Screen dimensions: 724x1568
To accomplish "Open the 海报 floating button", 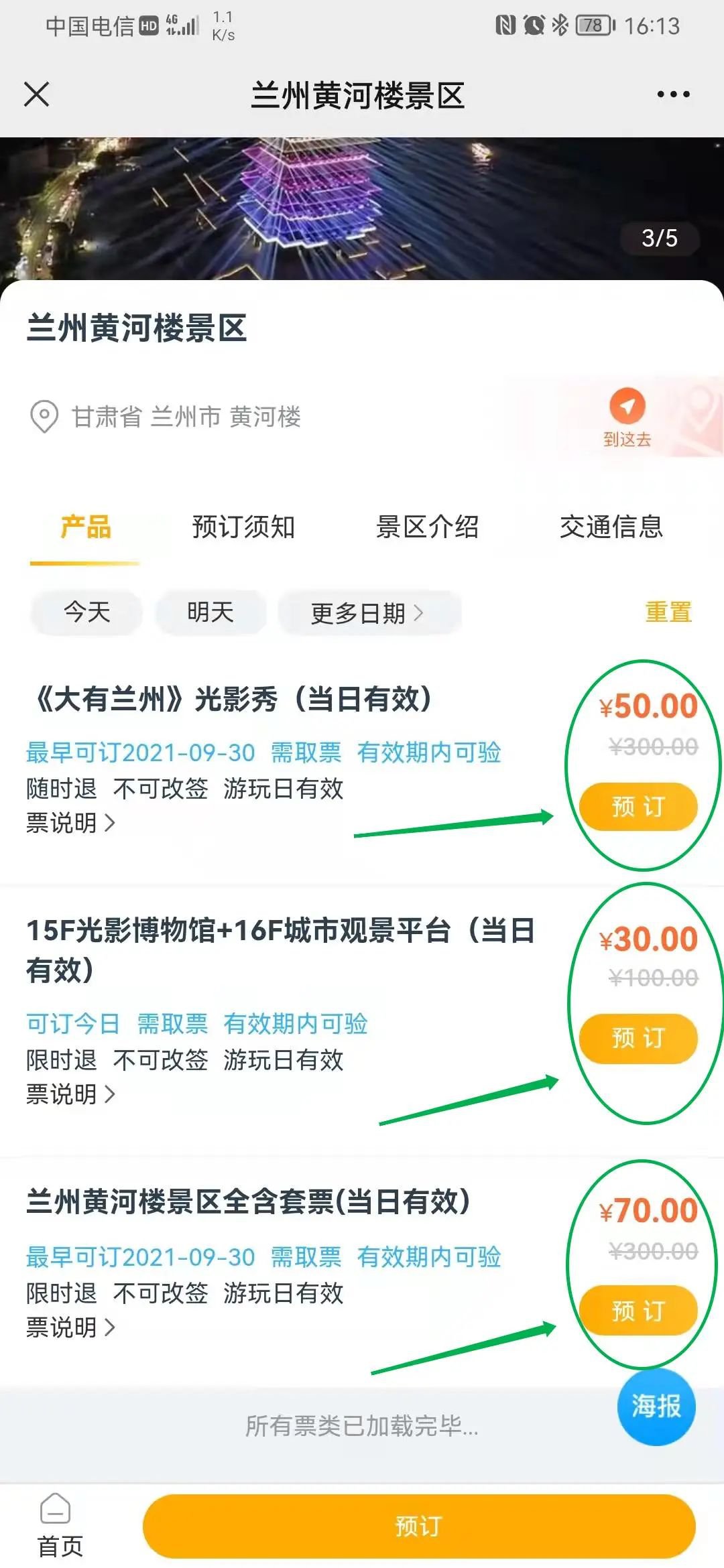I will point(656,1406).
